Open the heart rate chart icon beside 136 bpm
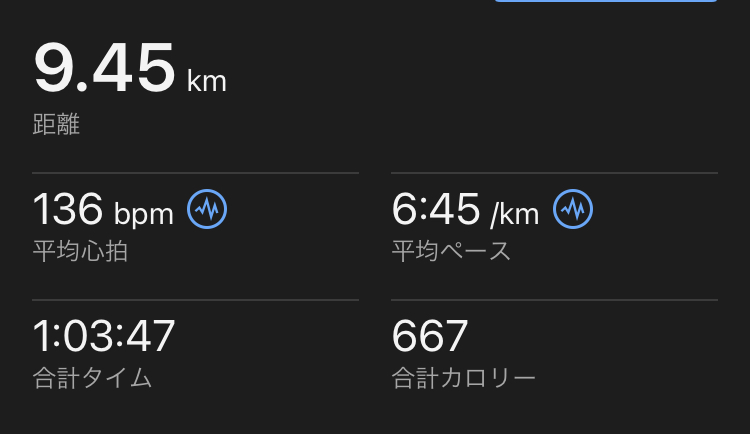 point(207,209)
